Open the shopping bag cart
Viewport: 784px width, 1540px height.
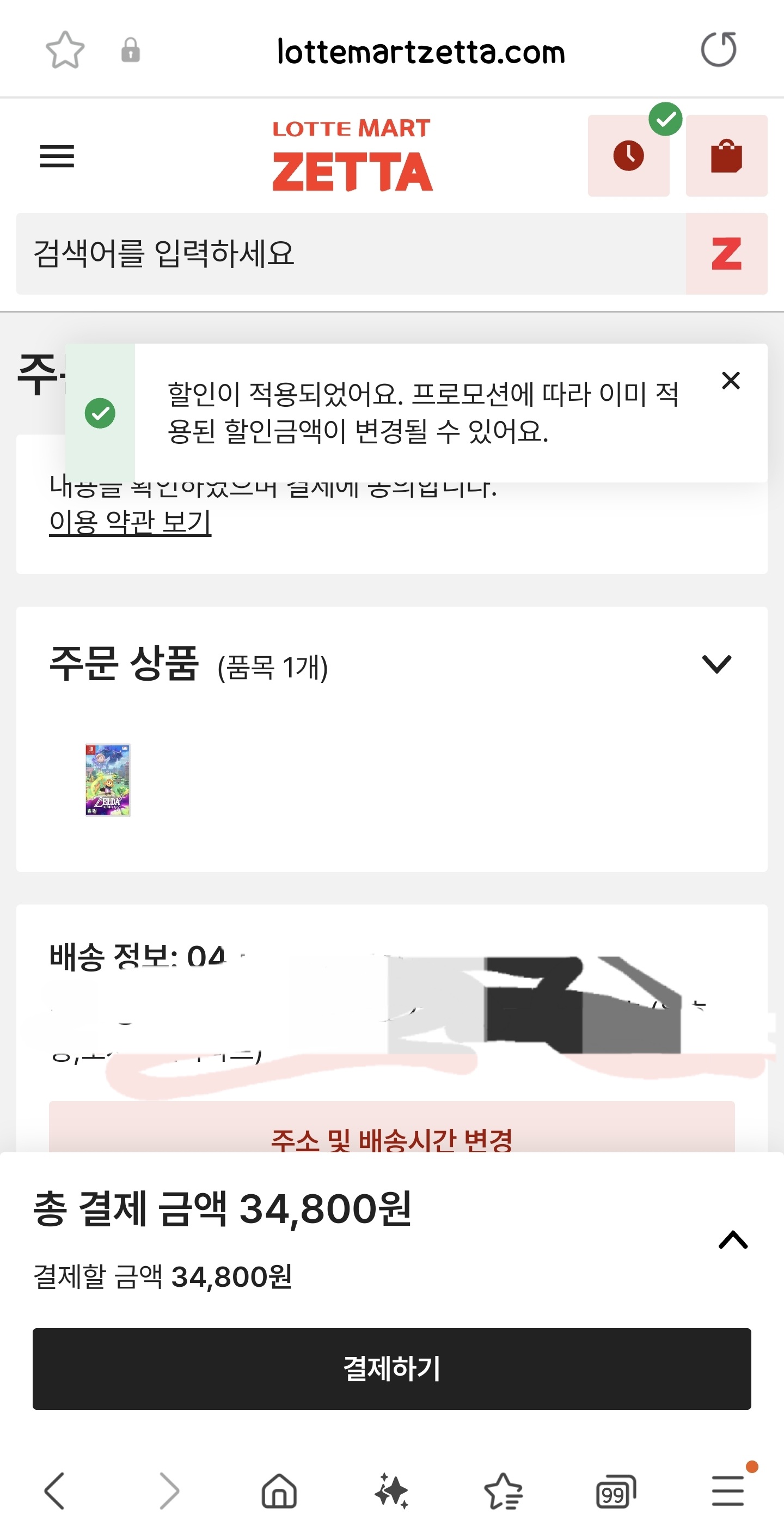tap(726, 156)
